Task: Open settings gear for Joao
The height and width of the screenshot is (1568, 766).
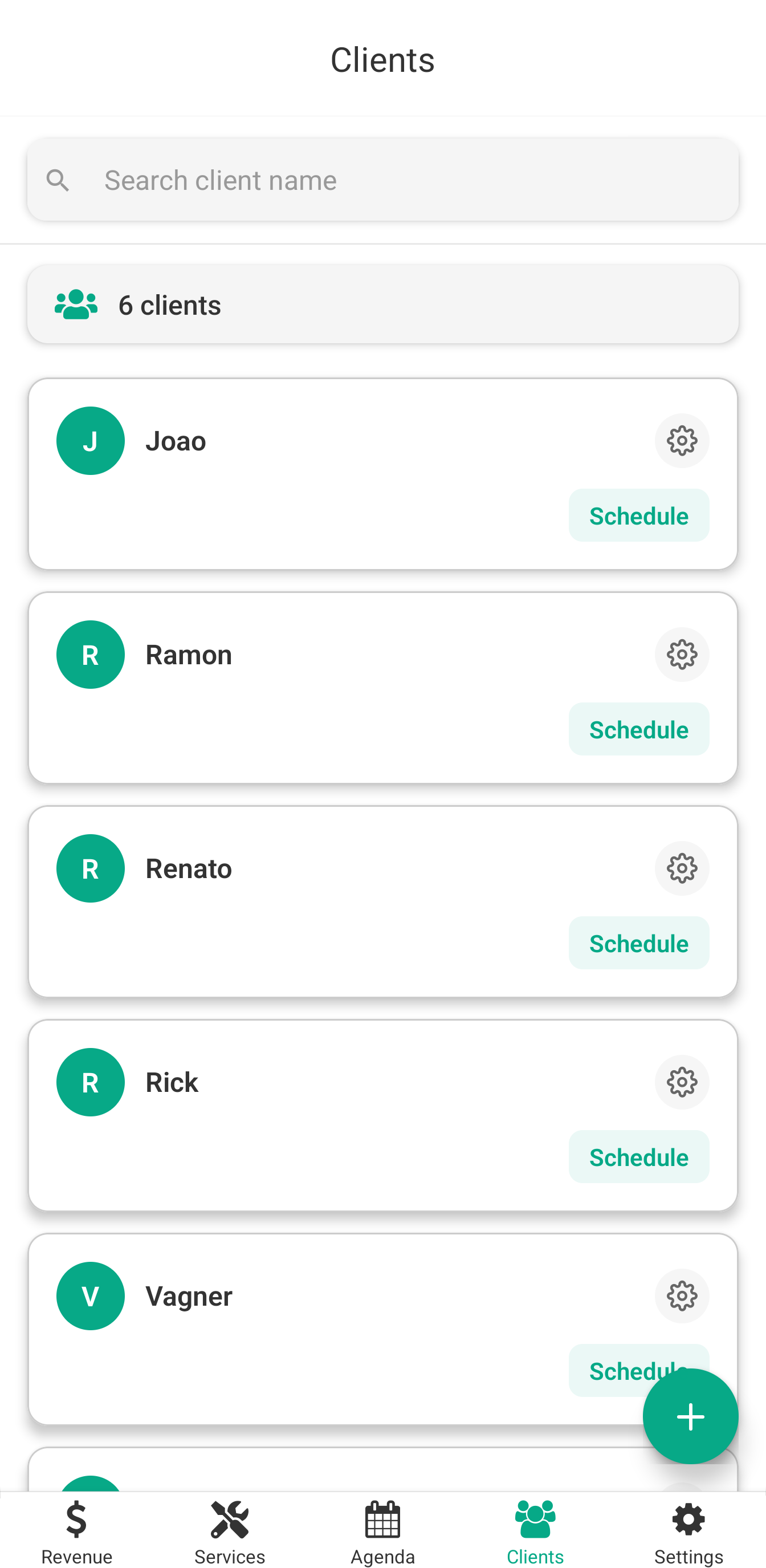Action: [682, 441]
